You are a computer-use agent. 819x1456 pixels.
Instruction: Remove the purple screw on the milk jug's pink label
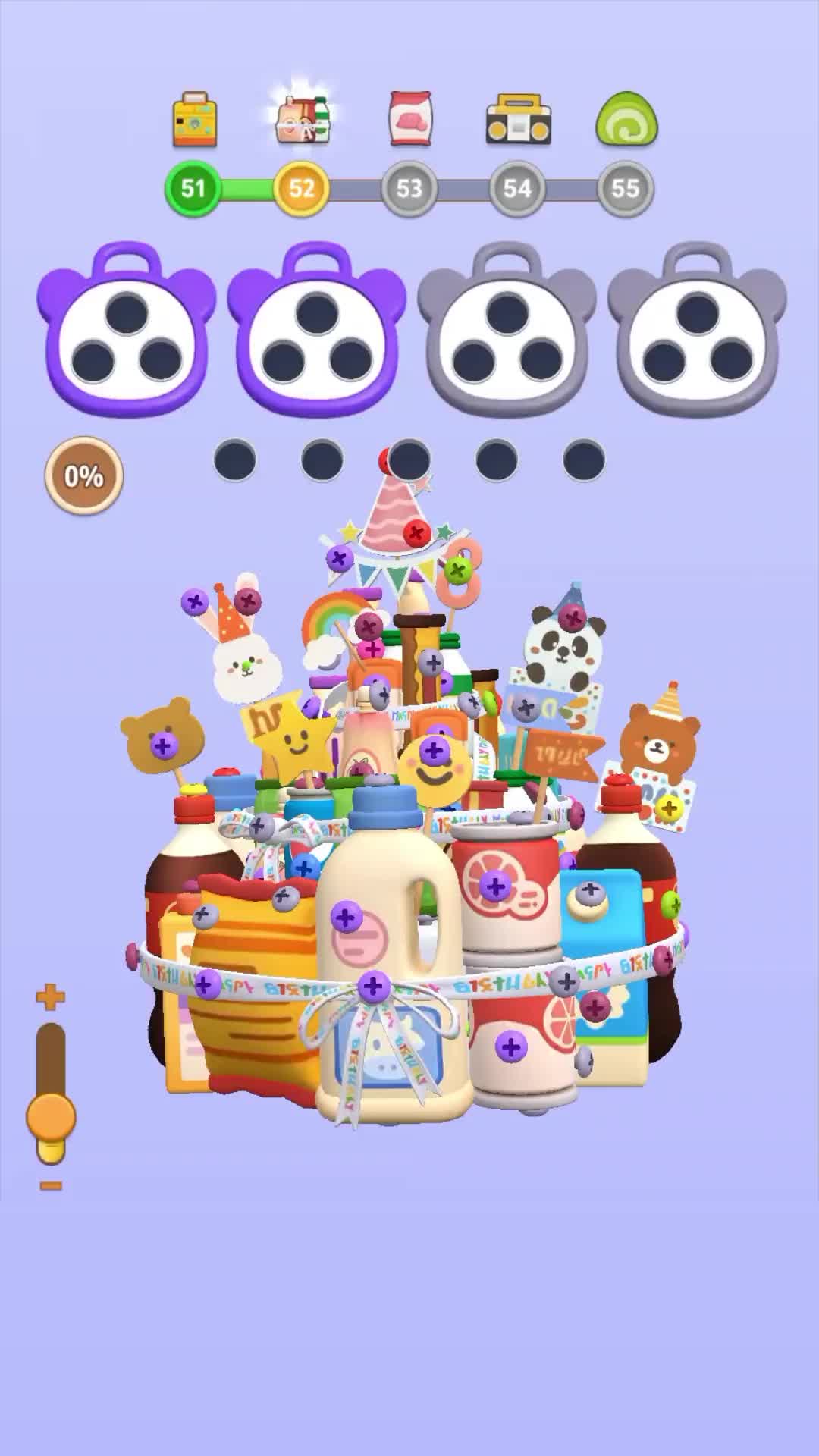tap(346, 918)
